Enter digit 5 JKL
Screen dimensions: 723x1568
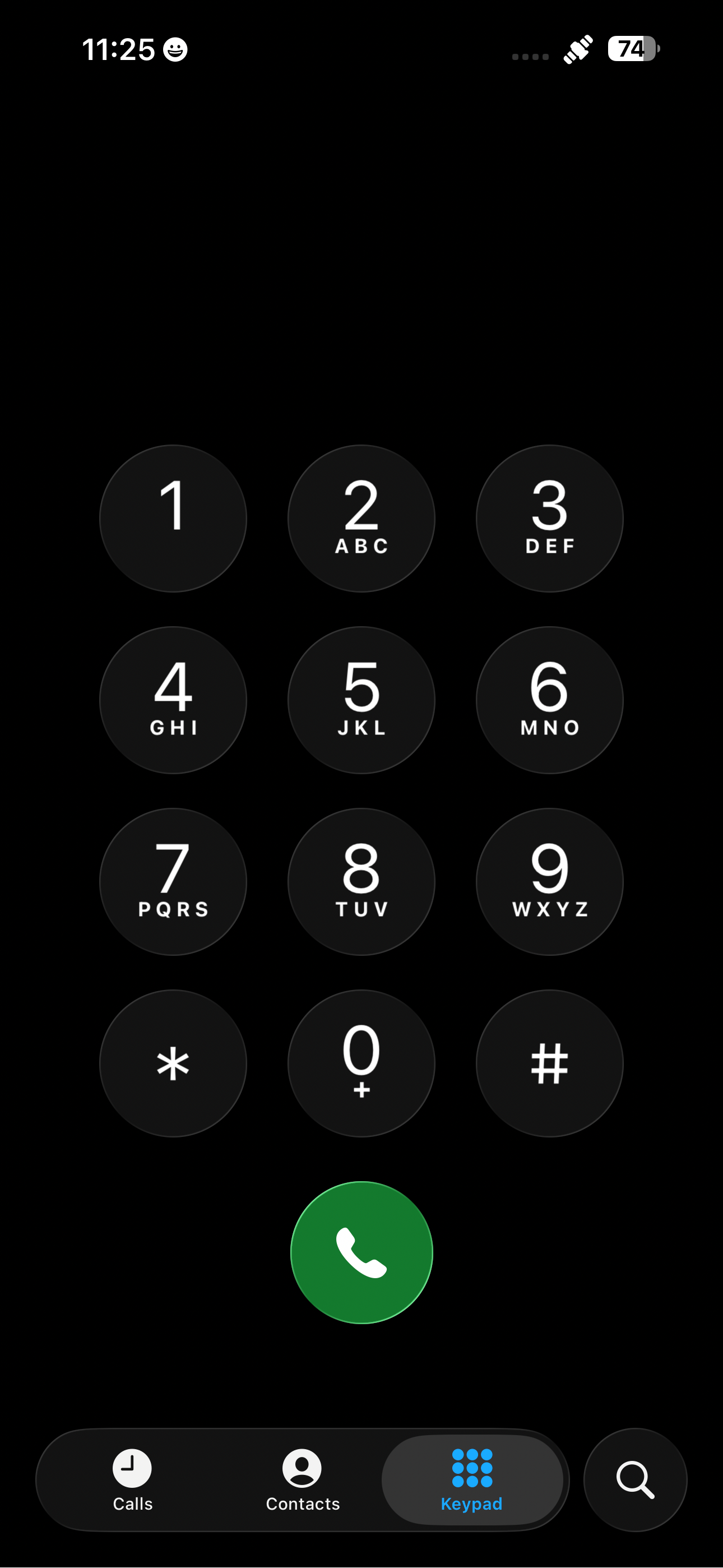361,700
